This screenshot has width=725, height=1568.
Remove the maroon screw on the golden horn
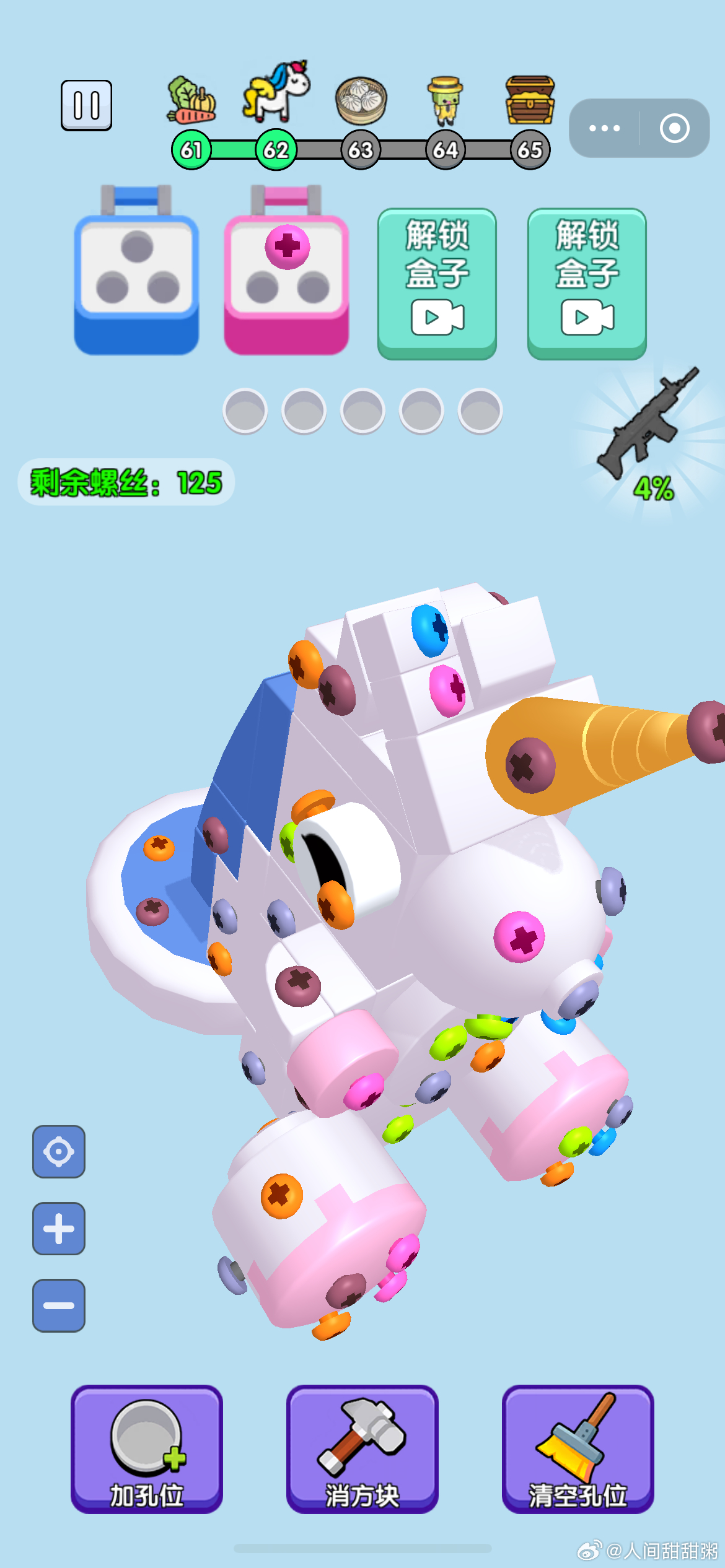coord(530,766)
